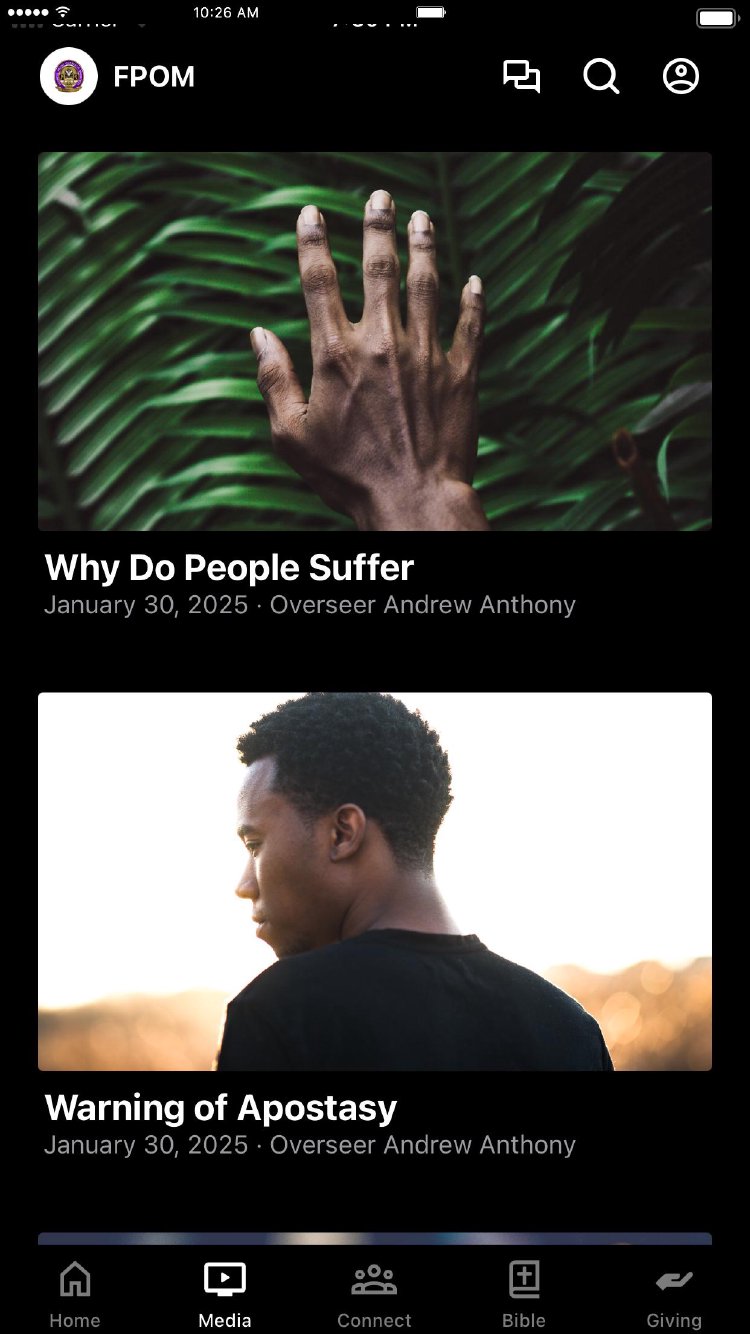The image size is (750, 1334).
Task: Open the Why Do People Suffer sermon
Action: pos(374,342)
